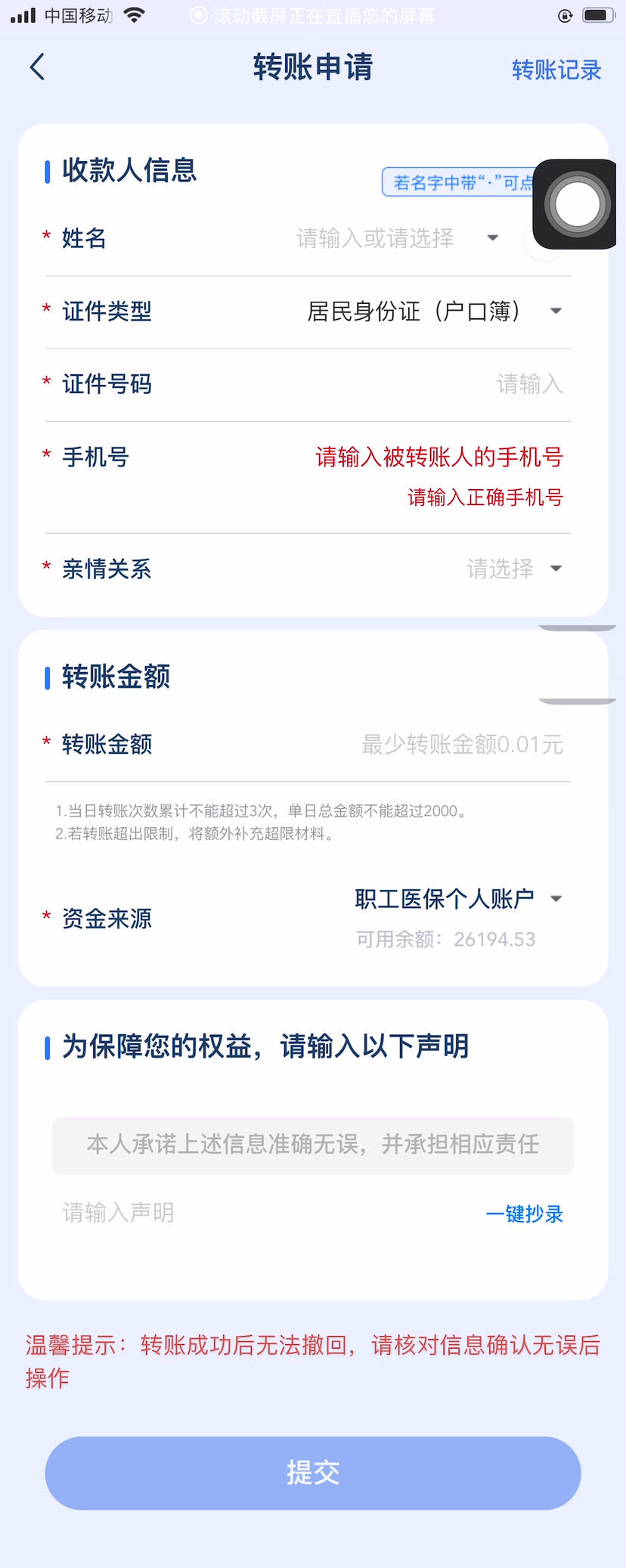The width and height of the screenshot is (626, 1568).
Task: Use 一键抄录 to copy the declaration
Action: pos(524,1213)
